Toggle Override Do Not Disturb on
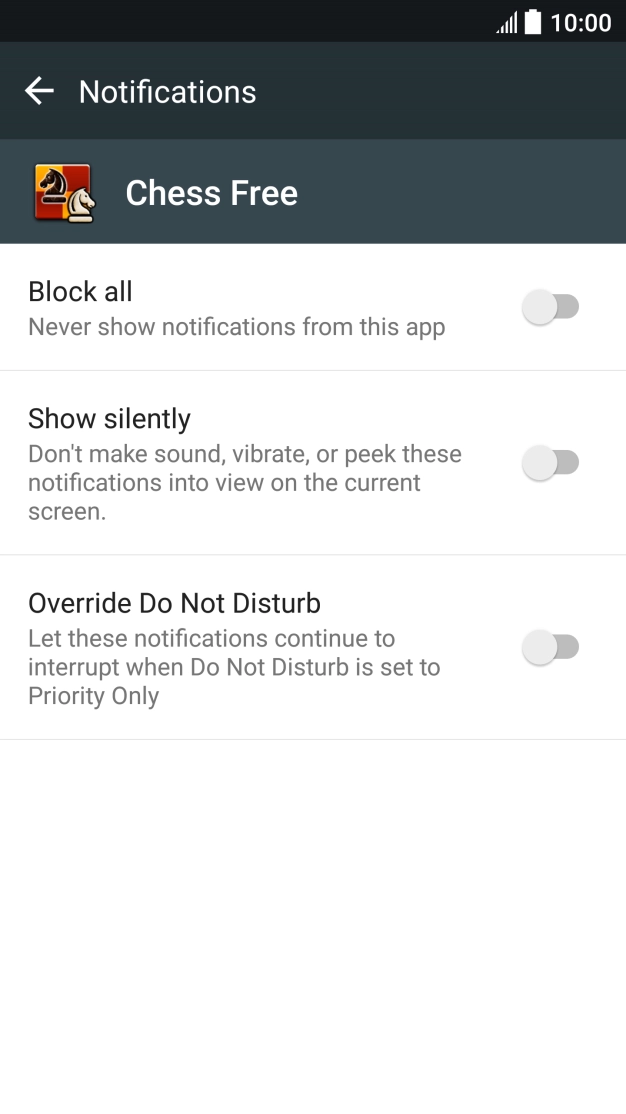The height and width of the screenshot is (1114, 626). [x=550, y=648]
